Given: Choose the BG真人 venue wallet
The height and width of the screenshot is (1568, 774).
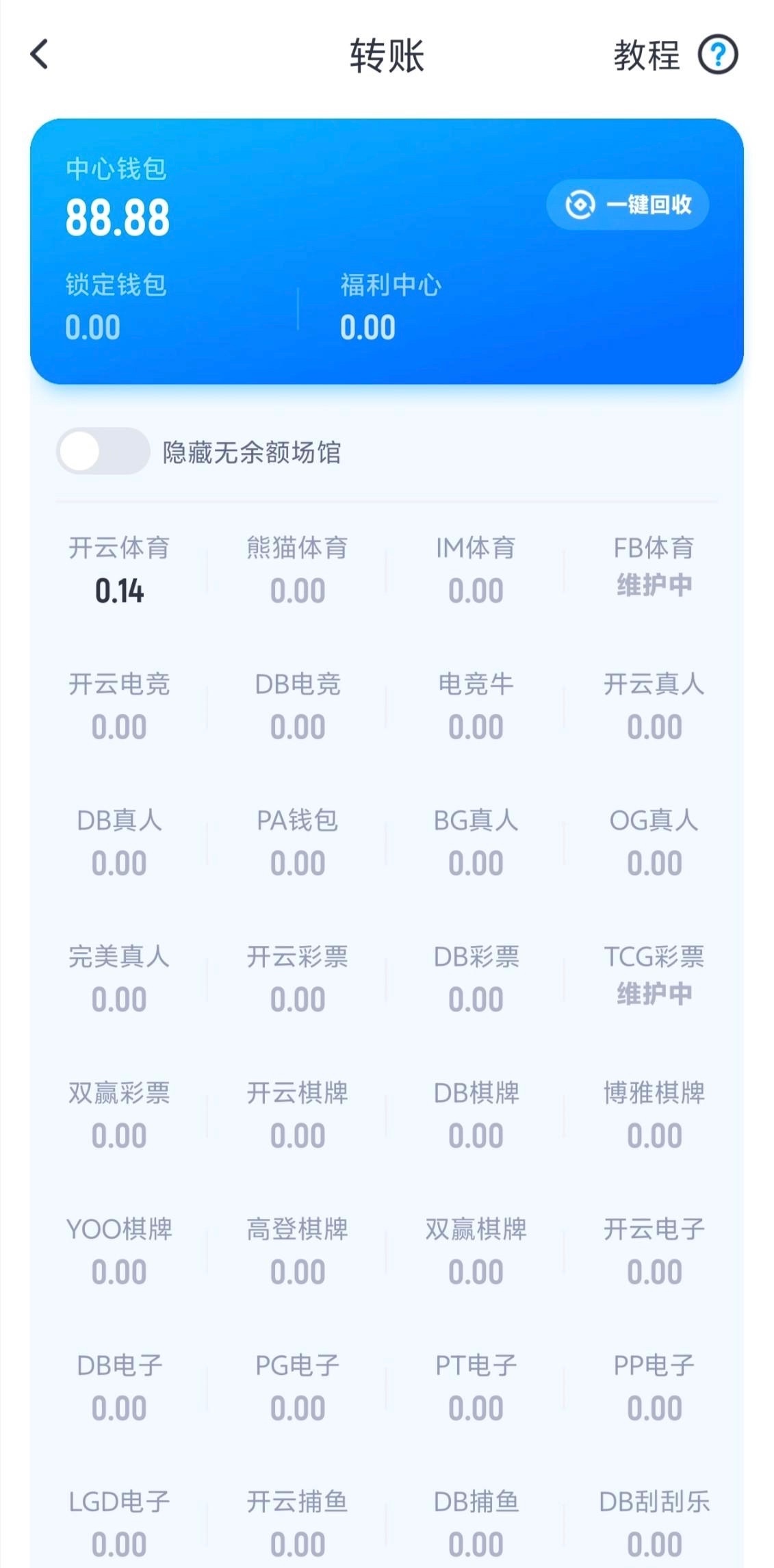Looking at the screenshot, I should [x=476, y=842].
